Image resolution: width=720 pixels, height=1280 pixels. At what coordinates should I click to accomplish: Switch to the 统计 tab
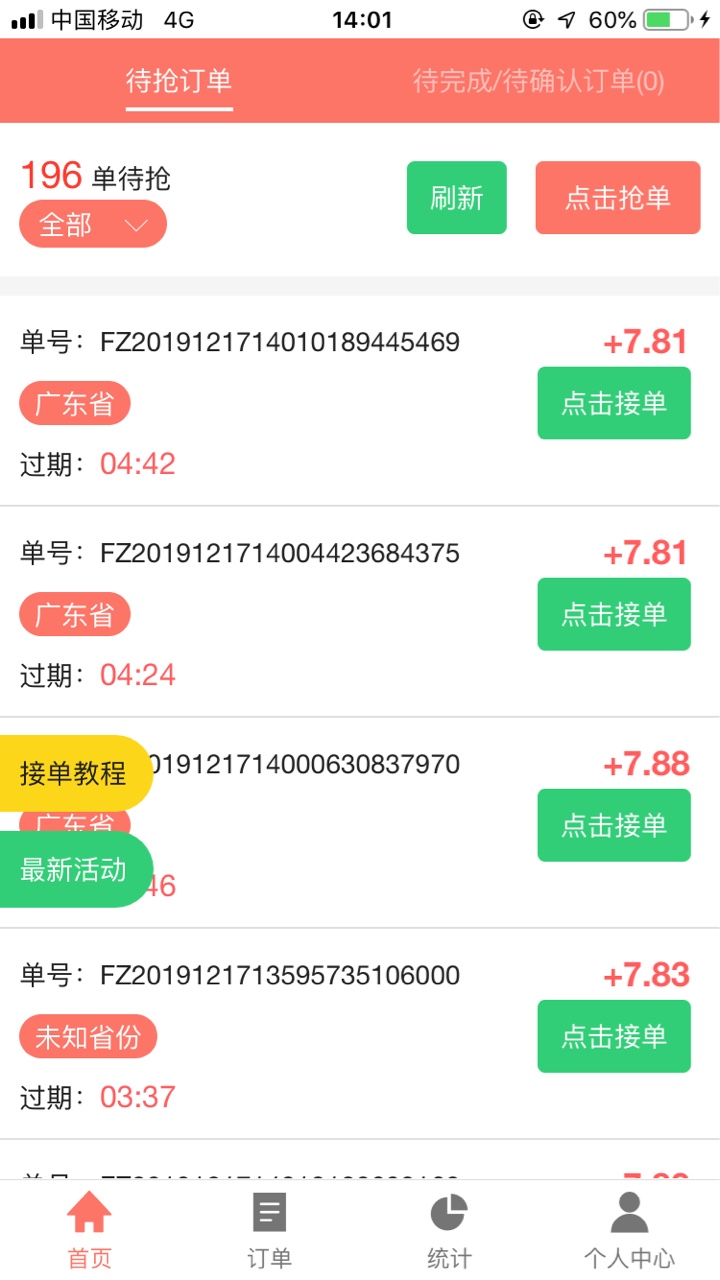click(449, 1231)
